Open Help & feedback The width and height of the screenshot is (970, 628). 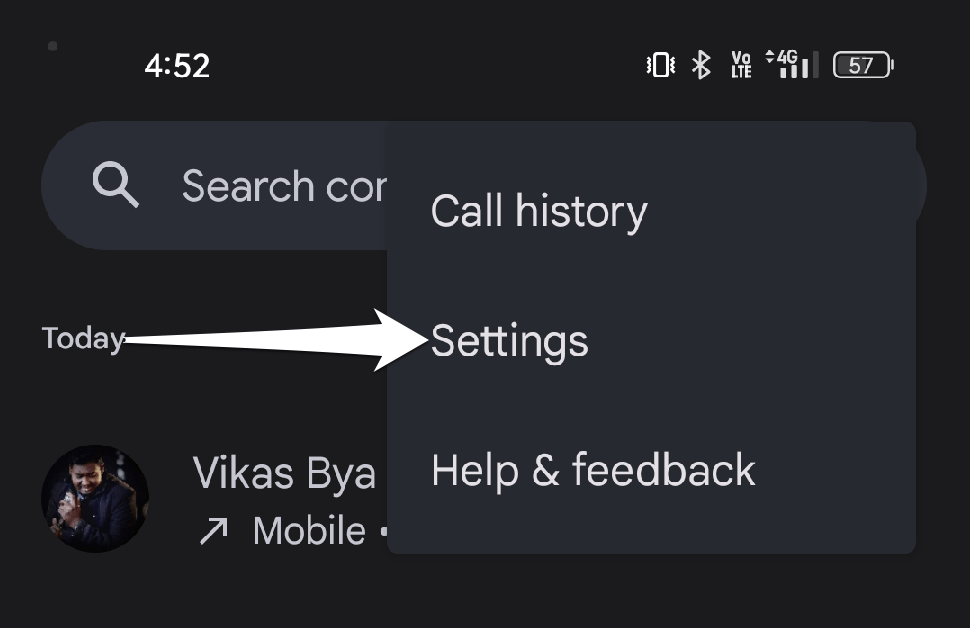(593, 470)
